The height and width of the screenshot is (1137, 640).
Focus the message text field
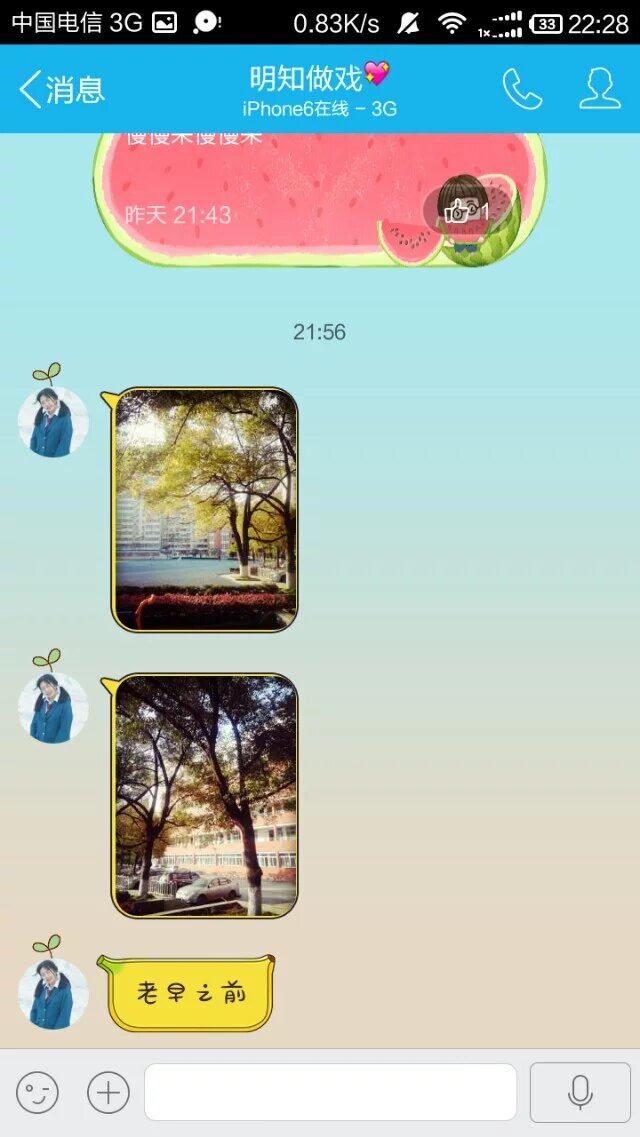pyautogui.click(x=330, y=1092)
